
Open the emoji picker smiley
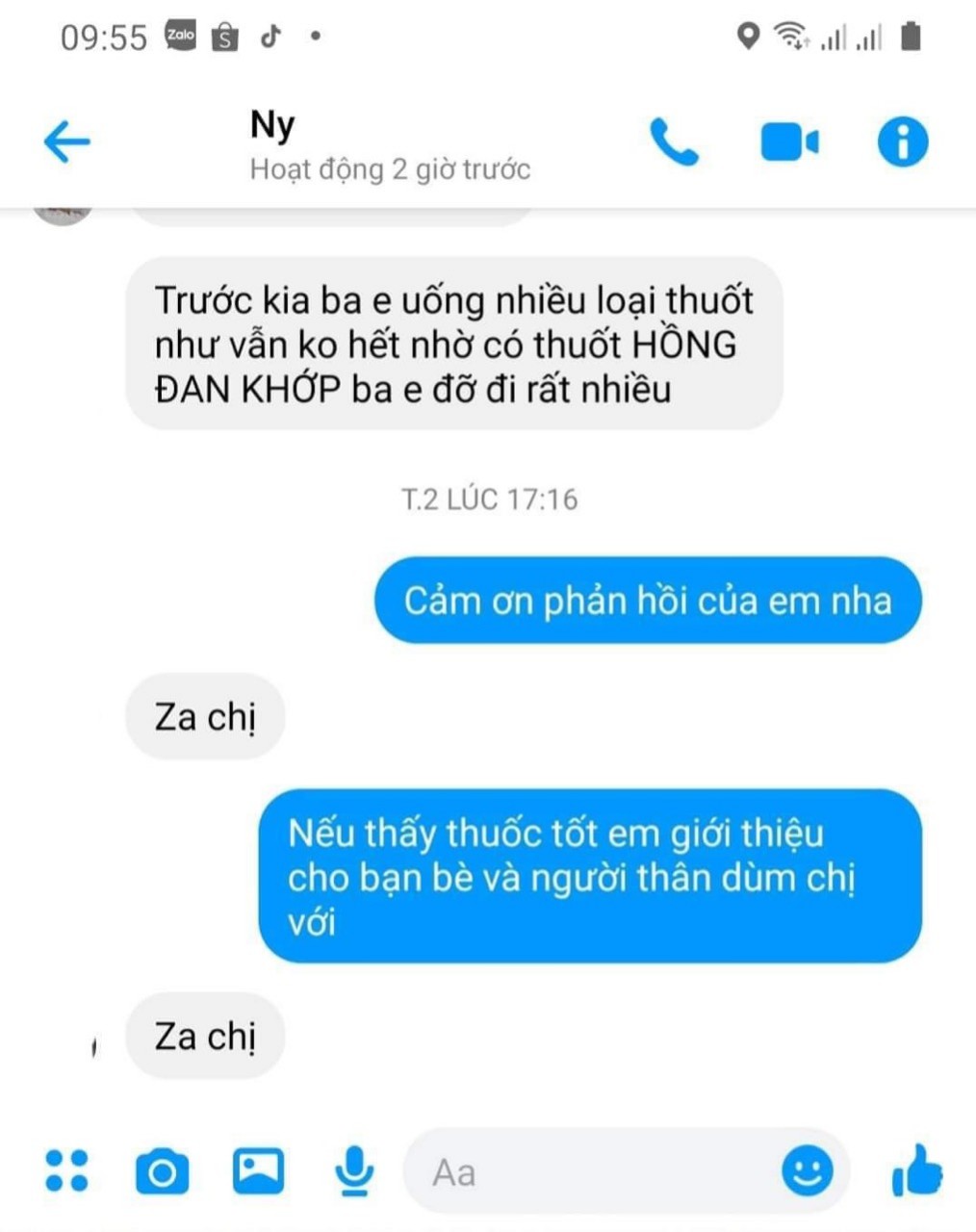[x=807, y=1170]
